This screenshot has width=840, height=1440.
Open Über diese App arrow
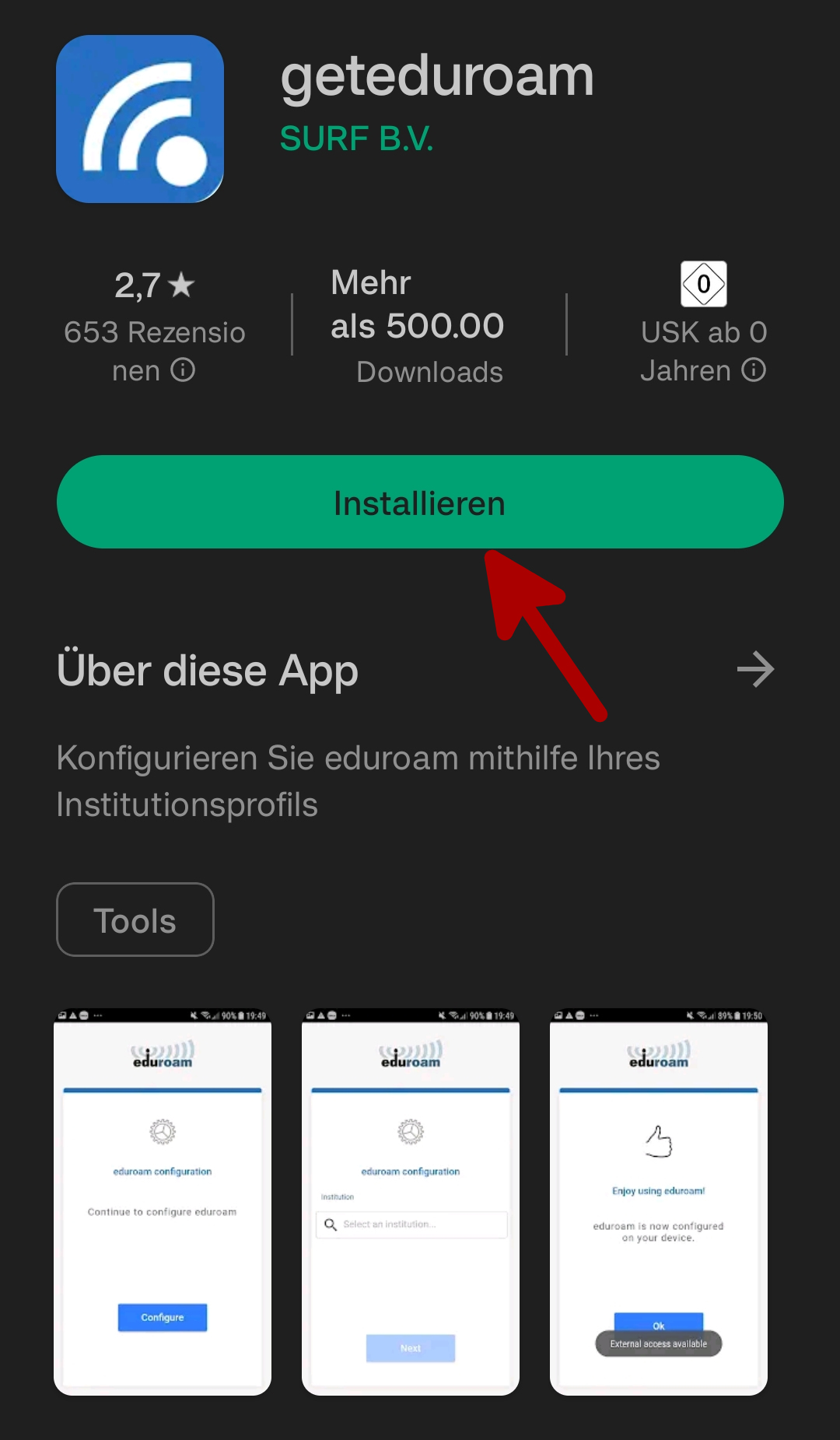[755, 670]
